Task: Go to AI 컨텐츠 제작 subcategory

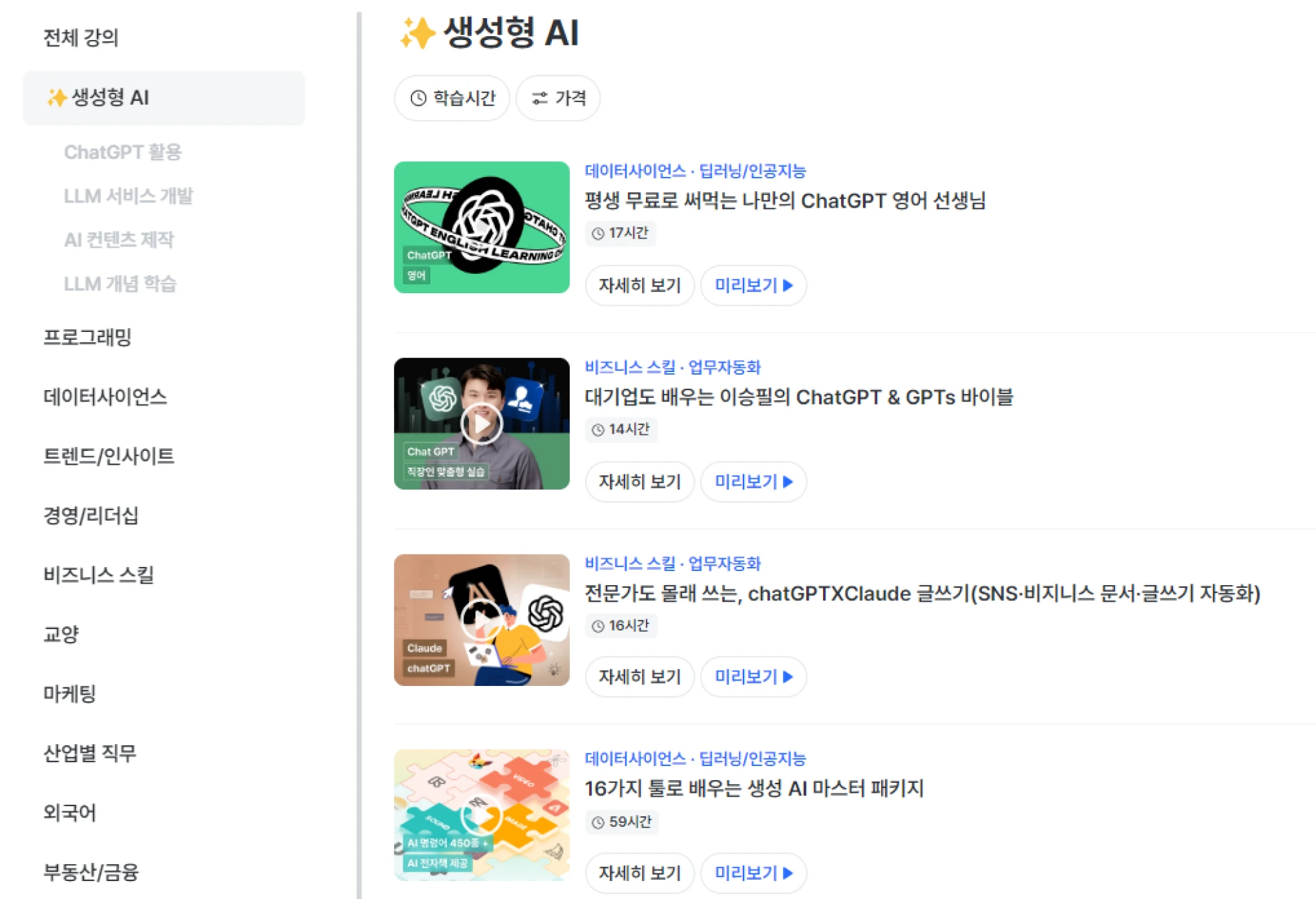Action: pyautogui.click(x=119, y=240)
